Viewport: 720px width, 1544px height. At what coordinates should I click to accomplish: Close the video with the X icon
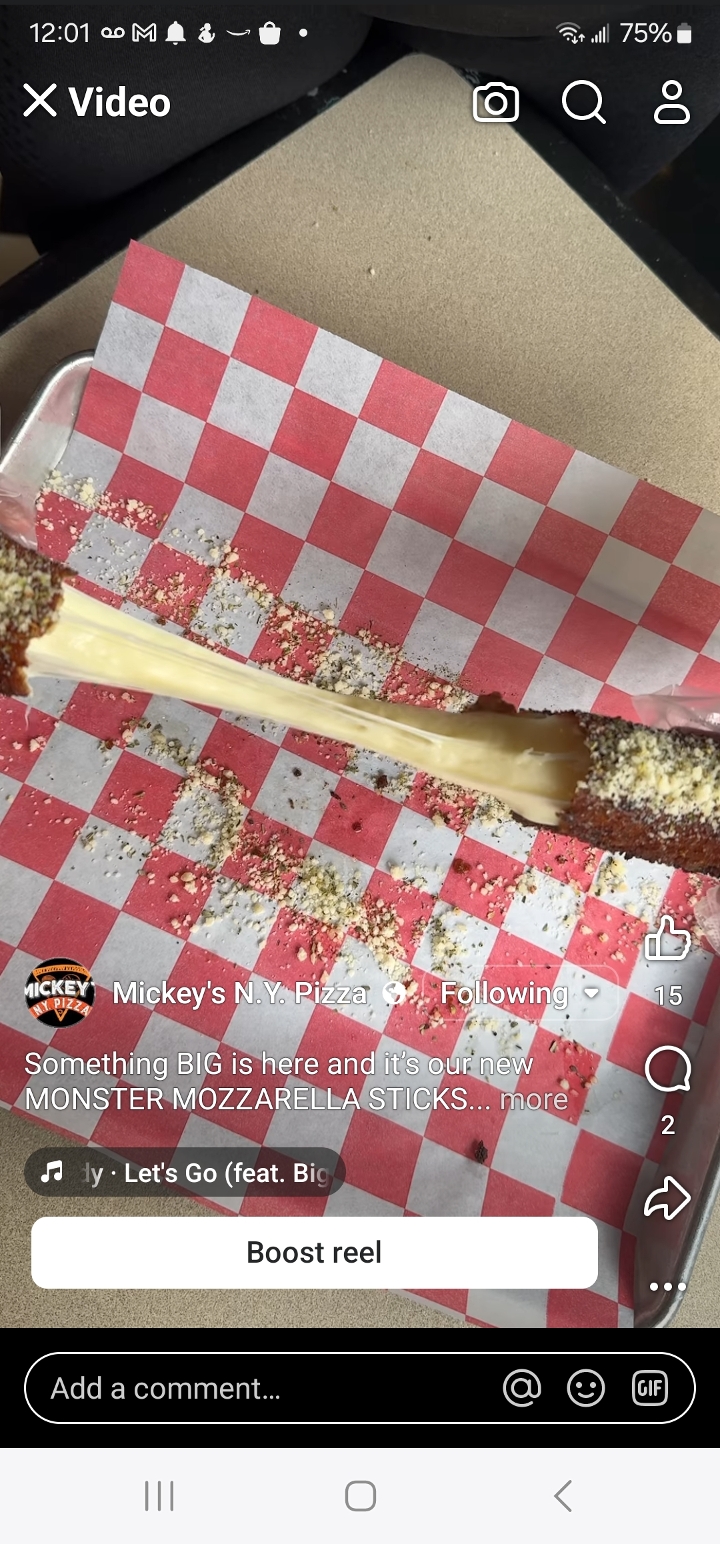pyautogui.click(x=40, y=101)
